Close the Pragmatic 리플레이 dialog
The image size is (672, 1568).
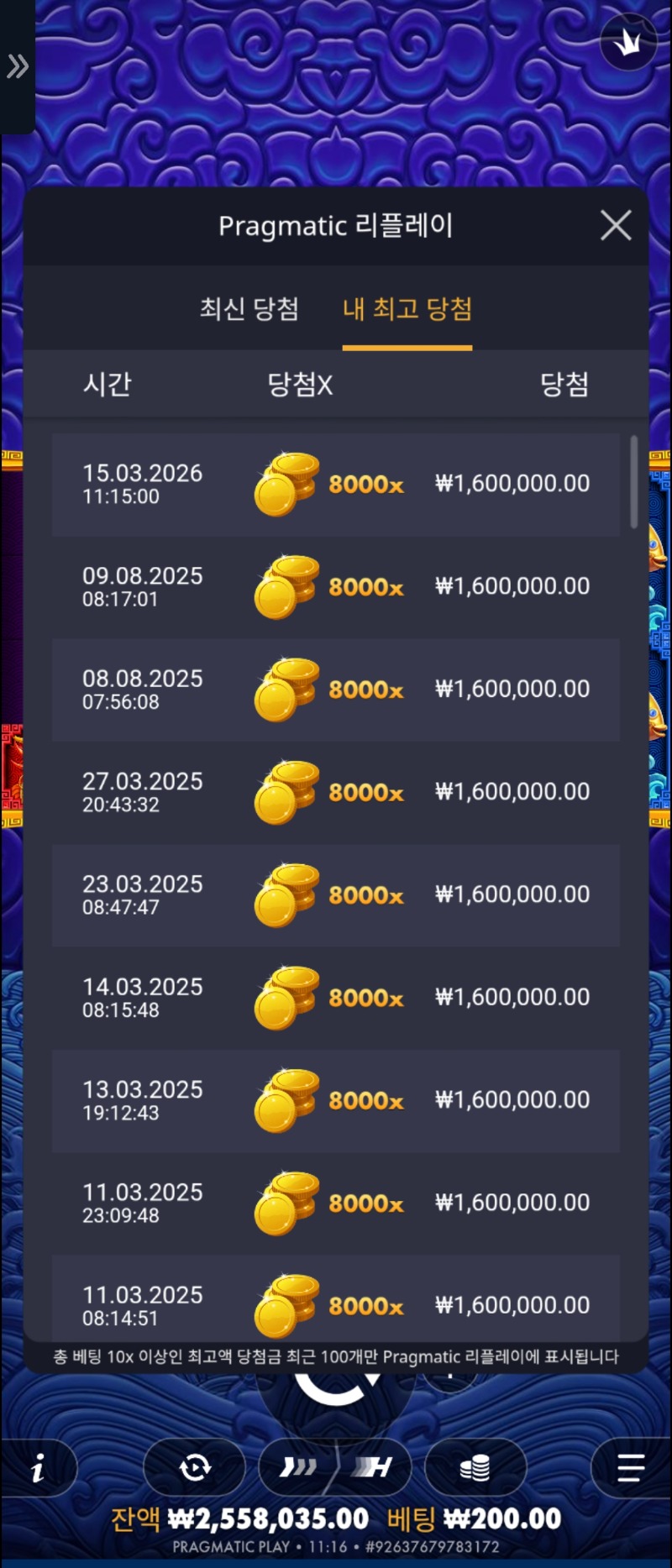(x=616, y=225)
